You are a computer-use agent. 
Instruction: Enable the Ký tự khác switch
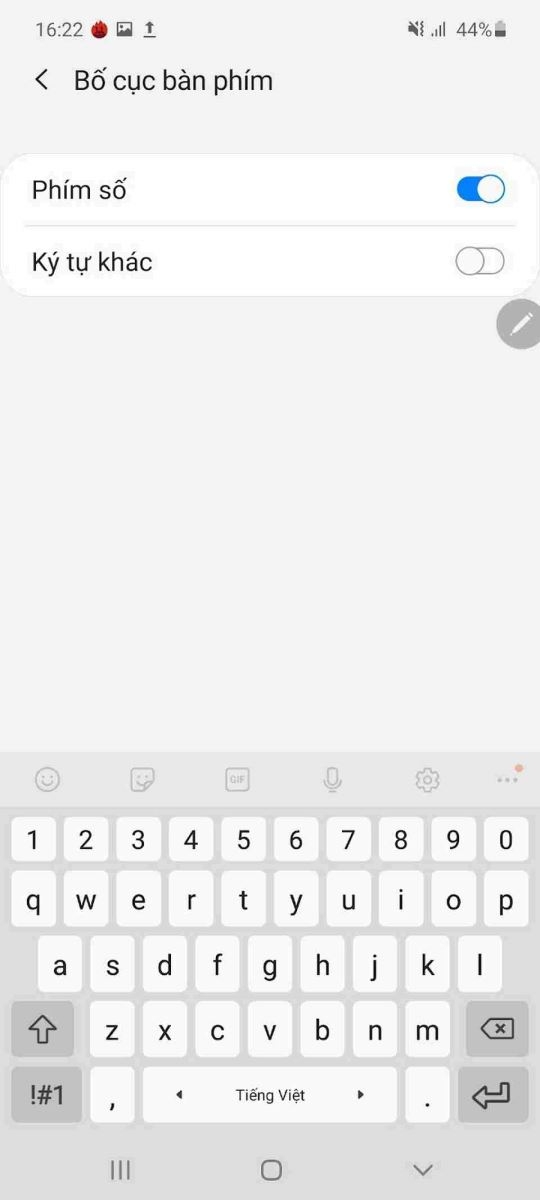[x=480, y=261]
